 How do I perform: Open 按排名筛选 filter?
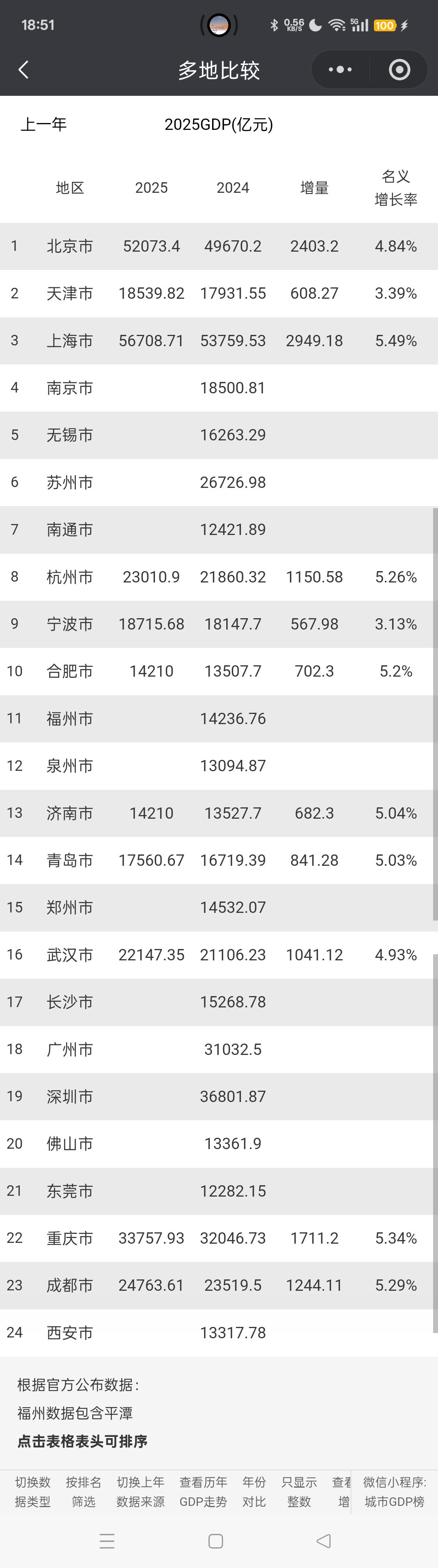click(84, 1492)
